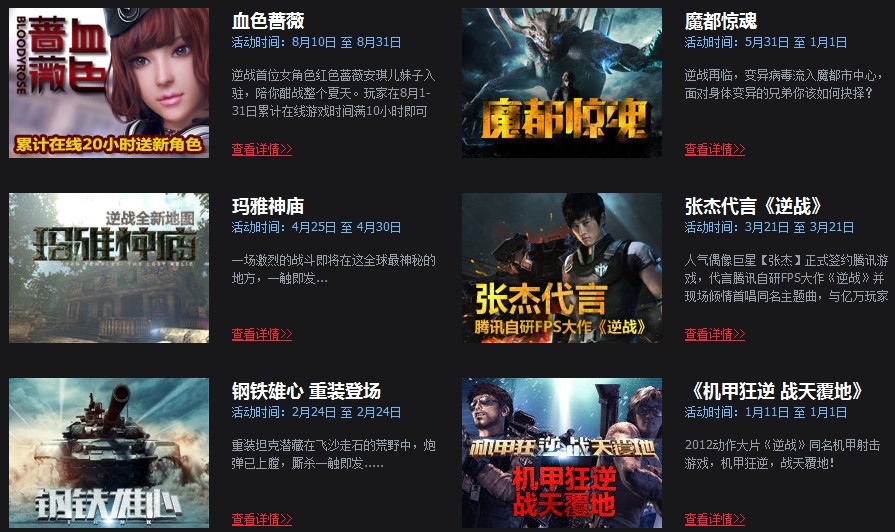
Task: Tap 查看详情 under 钢铁雄心 重装登场
Action: tap(261, 519)
